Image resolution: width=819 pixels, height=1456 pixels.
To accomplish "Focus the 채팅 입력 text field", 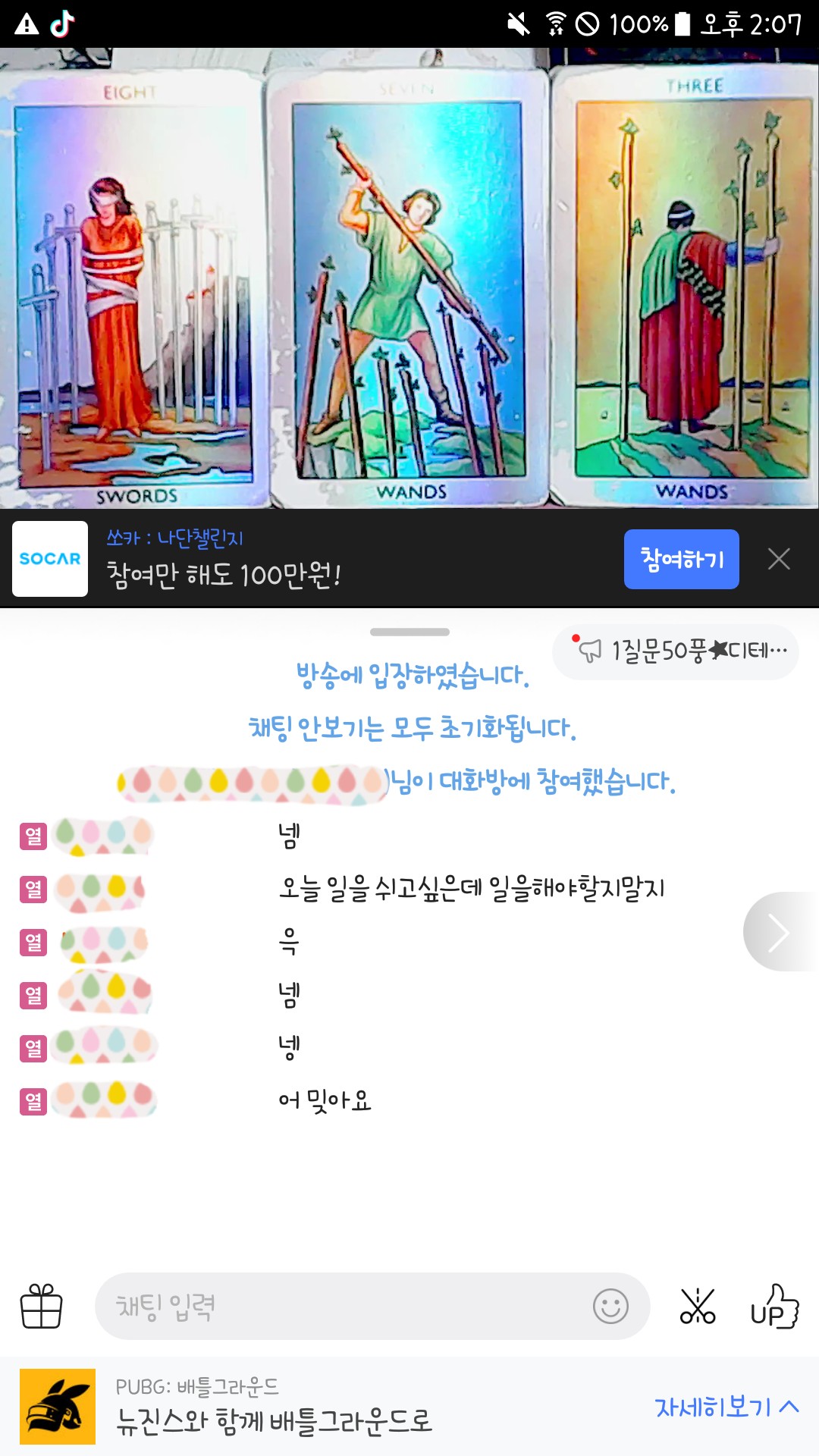I will point(341,1307).
